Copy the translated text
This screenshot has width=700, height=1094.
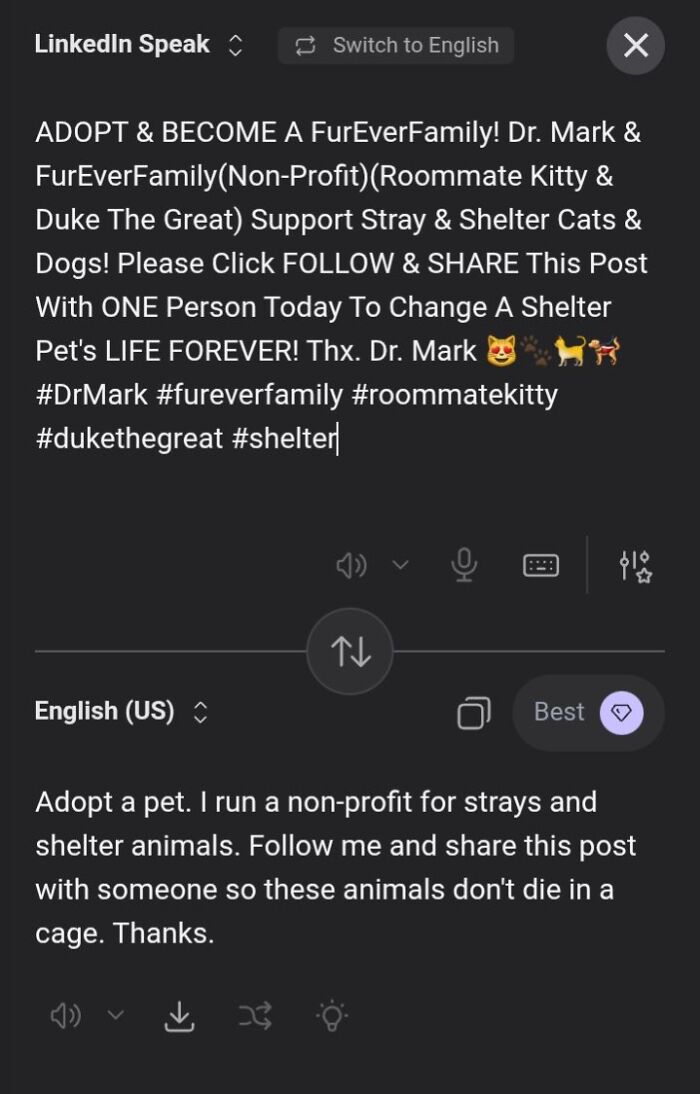point(474,713)
